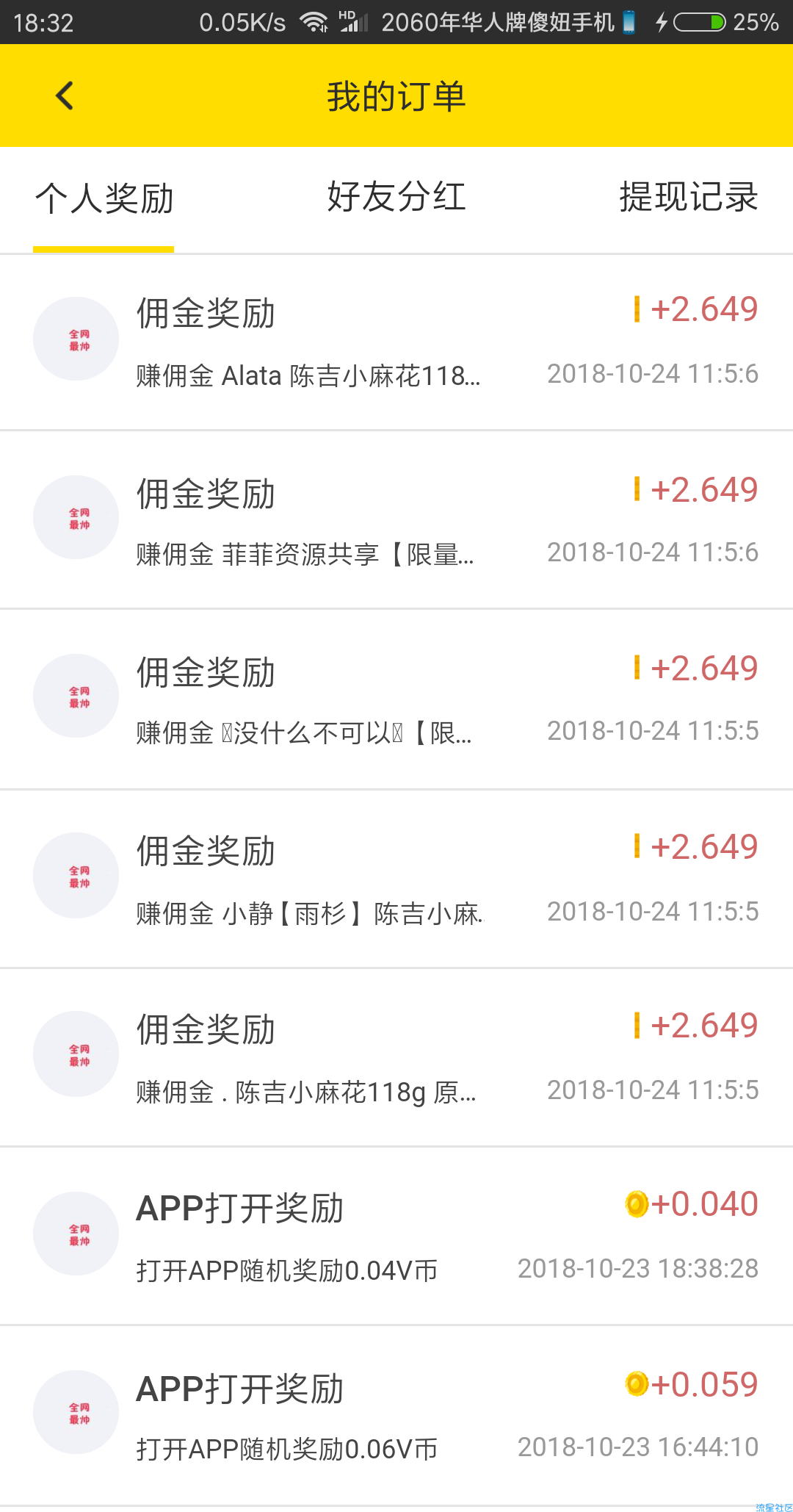Open the 佣金奖励 entry for 菲菲资源共享

click(x=396, y=520)
